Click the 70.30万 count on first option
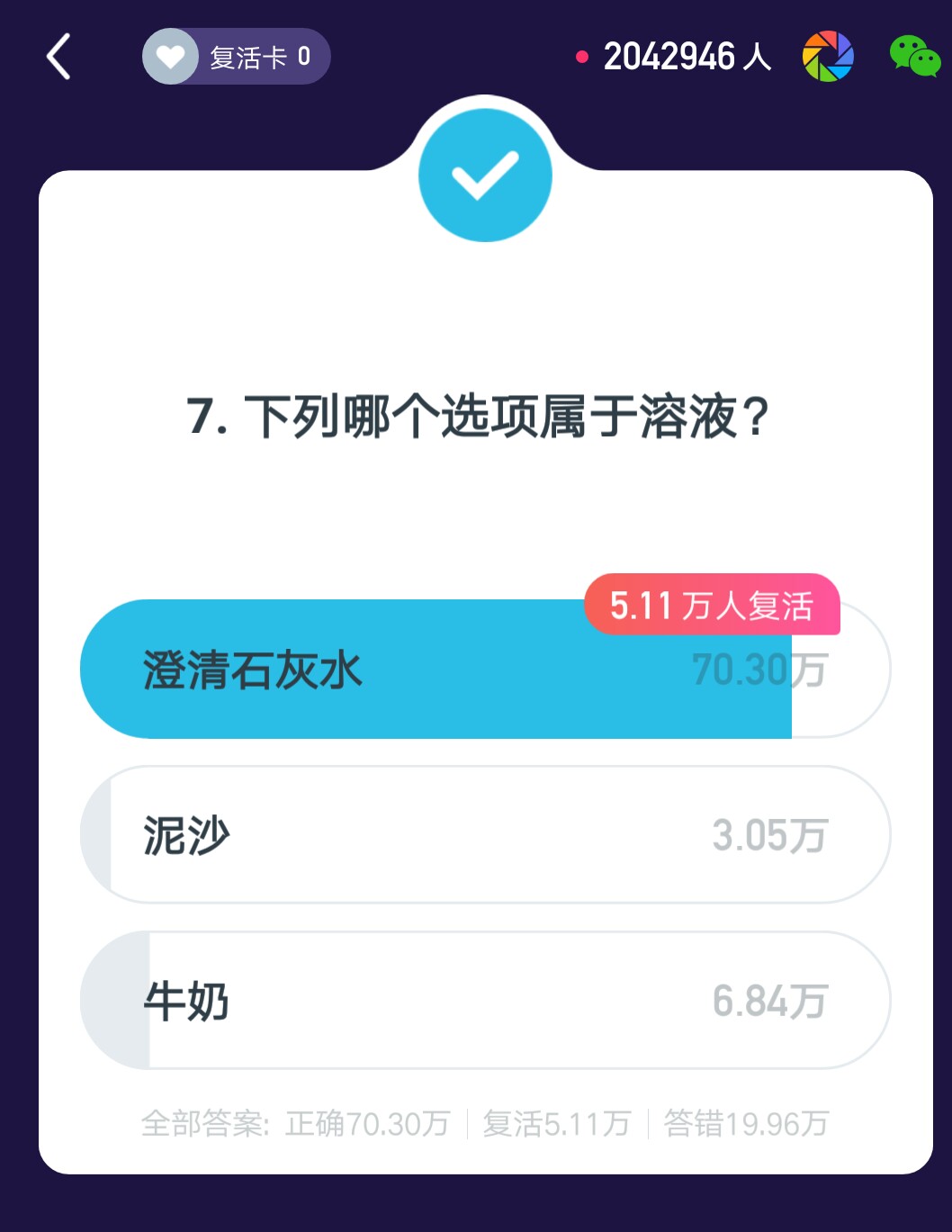The height and width of the screenshot is (1232, 952). (757, 670)
